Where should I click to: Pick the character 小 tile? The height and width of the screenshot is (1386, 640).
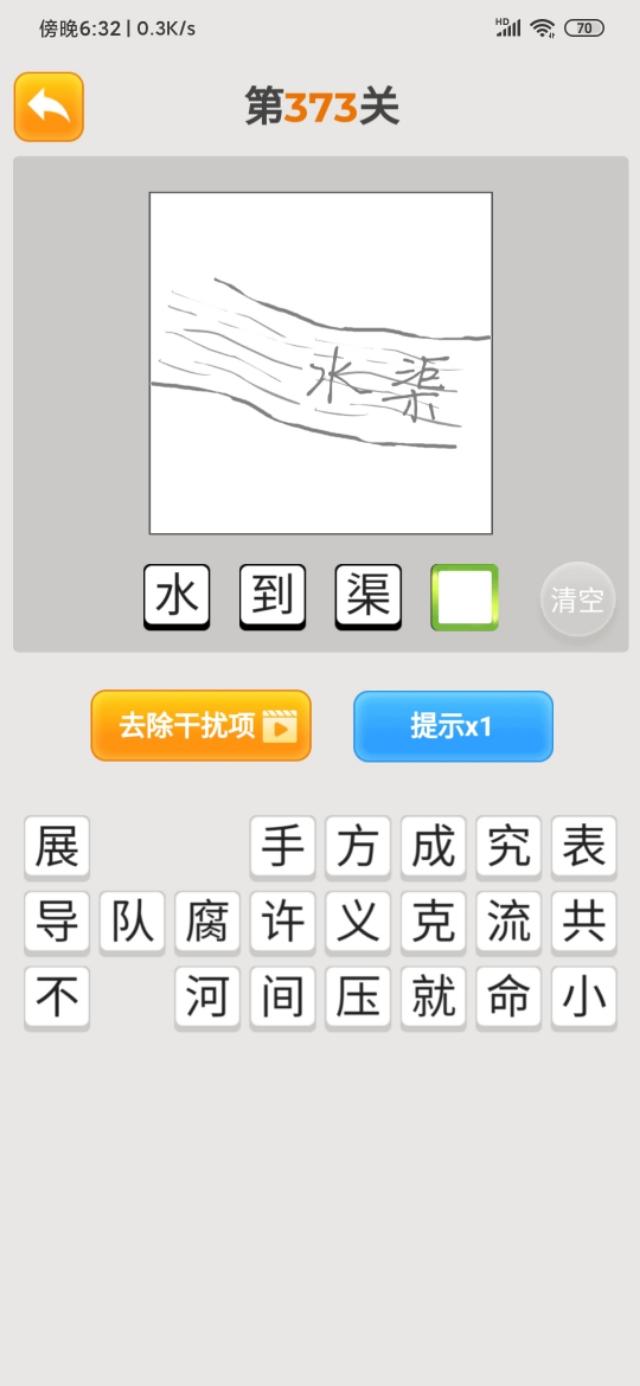[584, 998]
